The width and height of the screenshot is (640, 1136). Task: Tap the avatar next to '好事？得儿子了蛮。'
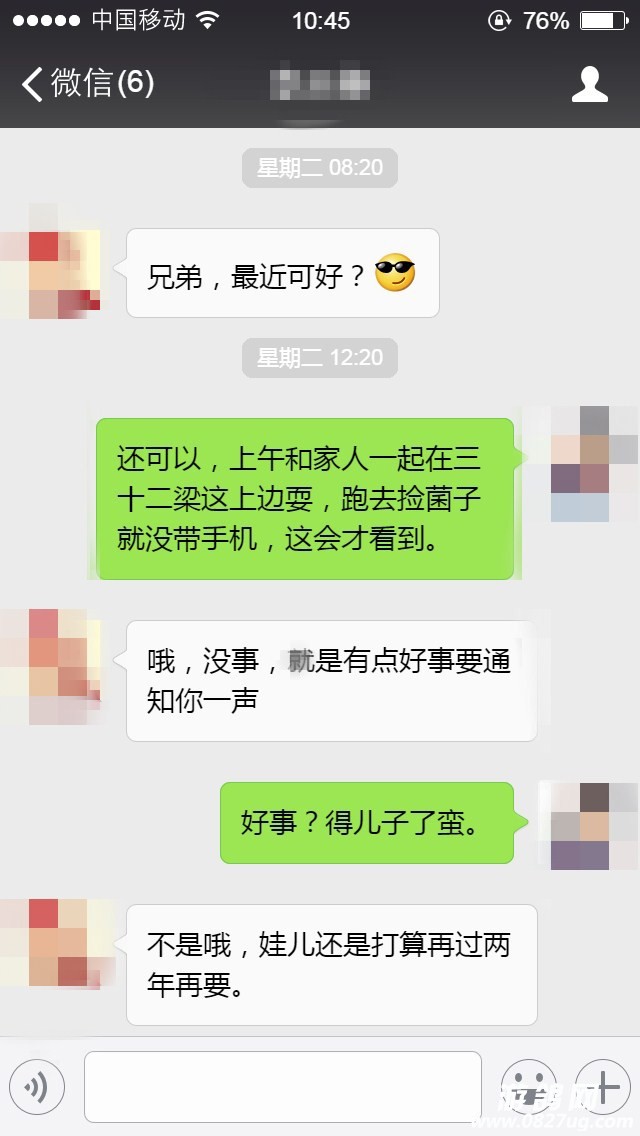coord(580,825)
